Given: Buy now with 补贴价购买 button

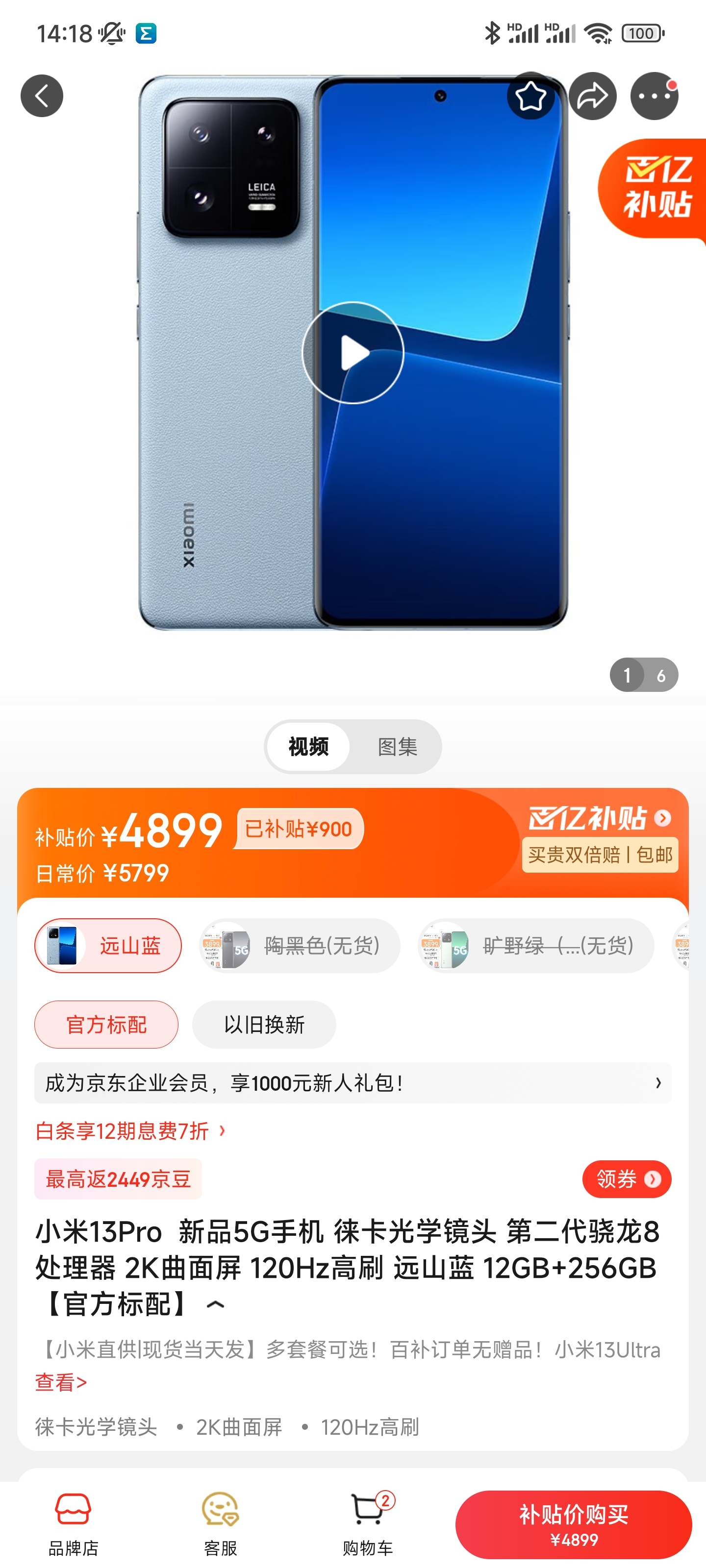Looking at the screenshot, I should pyautogui.click(x=573, y=1524).
